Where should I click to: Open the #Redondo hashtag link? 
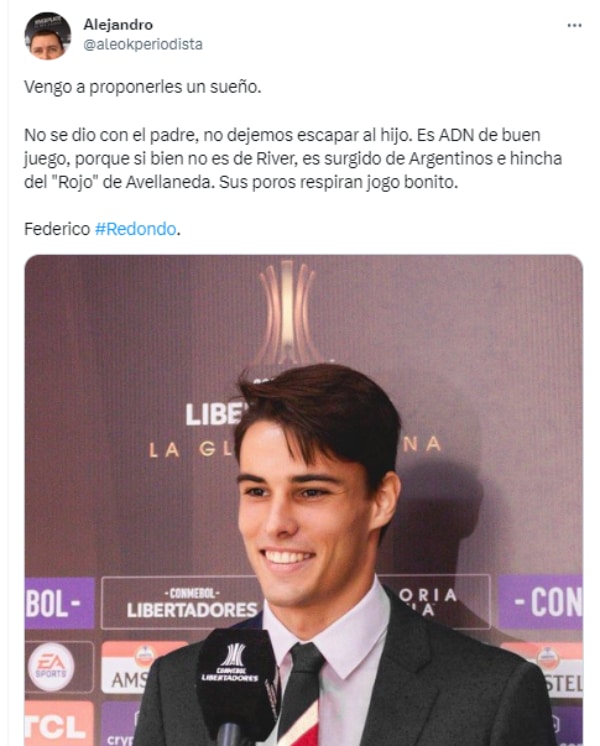[x=138, y=229]
